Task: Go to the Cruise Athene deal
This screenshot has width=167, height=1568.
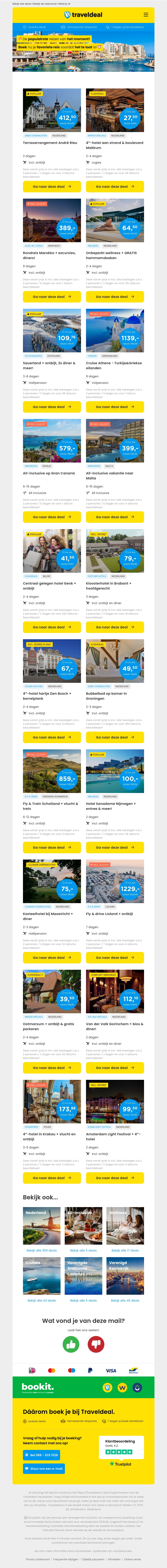Action: click(115, 407)
